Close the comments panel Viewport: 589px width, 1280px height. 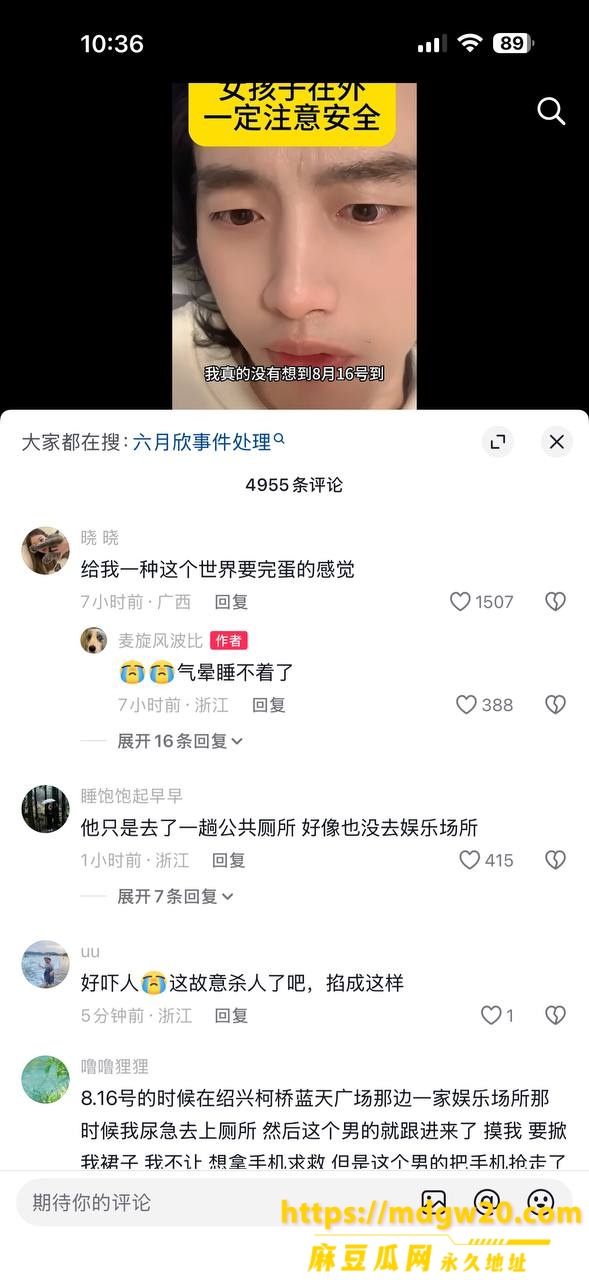point(557,441)
